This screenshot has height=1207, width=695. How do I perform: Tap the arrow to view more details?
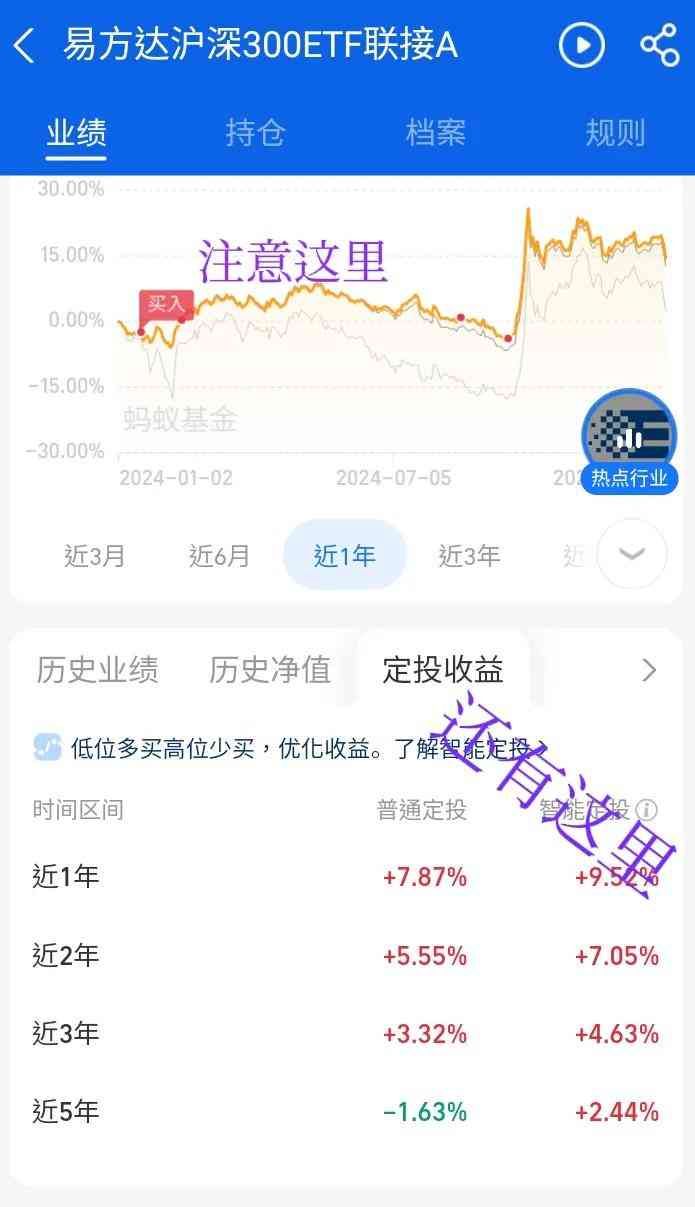[x=649, y=669]
